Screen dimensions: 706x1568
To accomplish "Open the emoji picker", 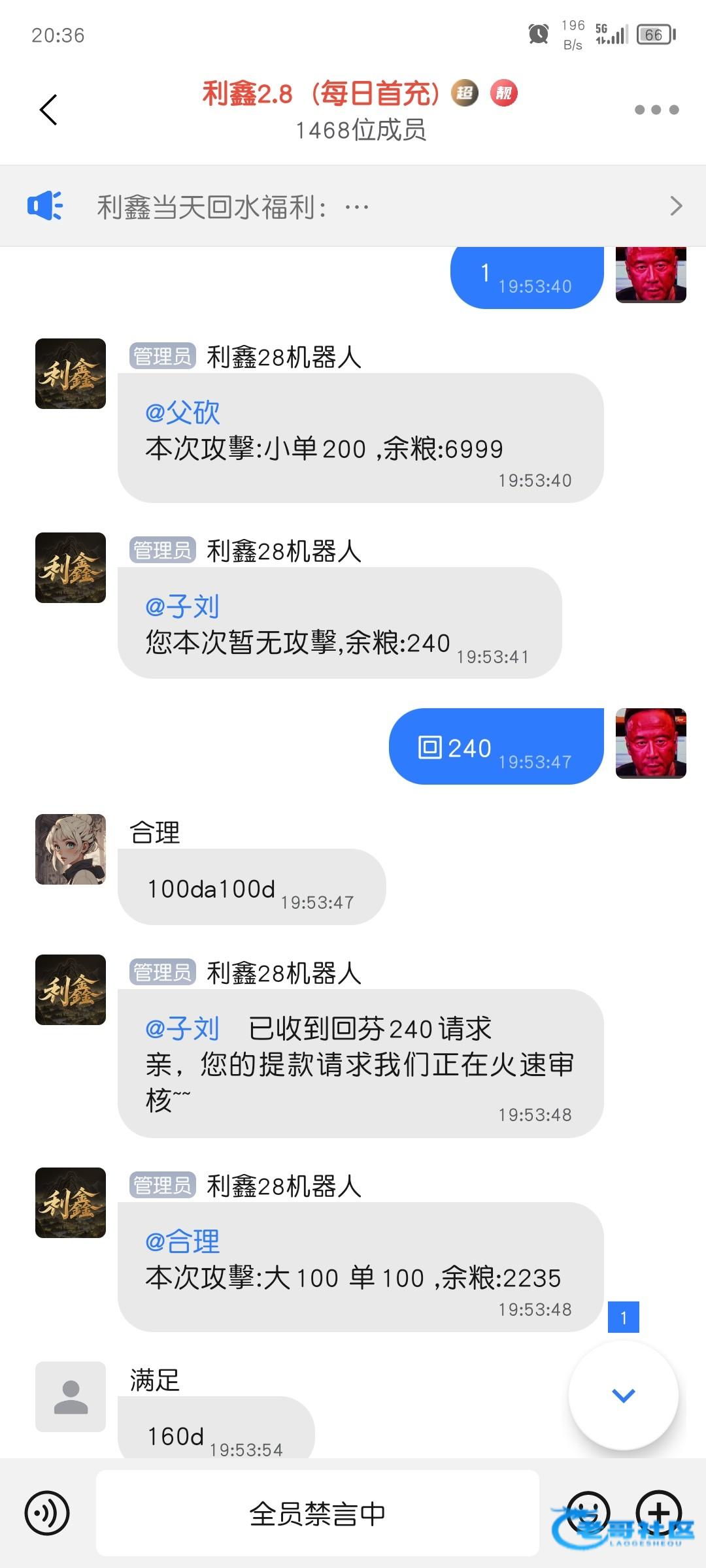I will (x=588, y=1512).
